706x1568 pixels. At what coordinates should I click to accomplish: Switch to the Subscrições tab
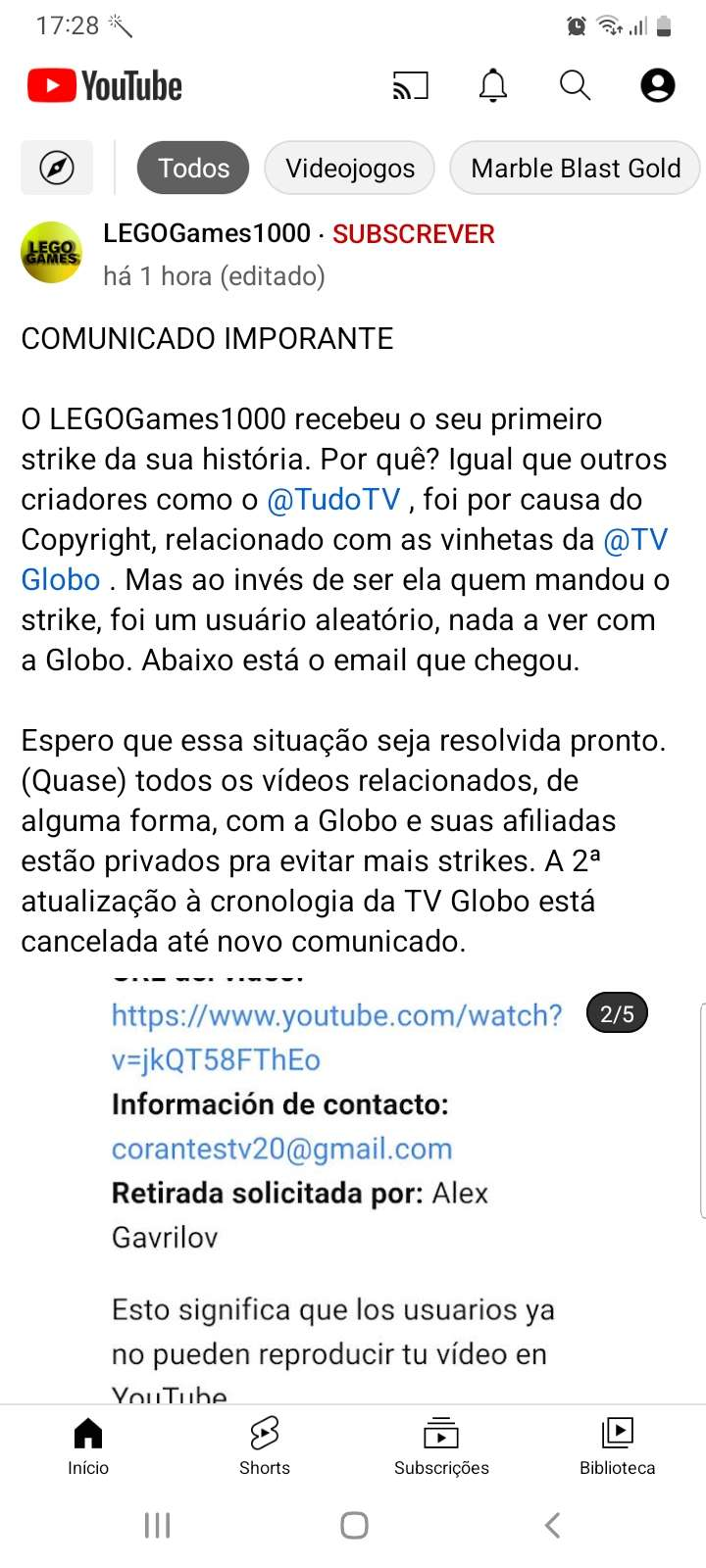(x=441, y=1445)
